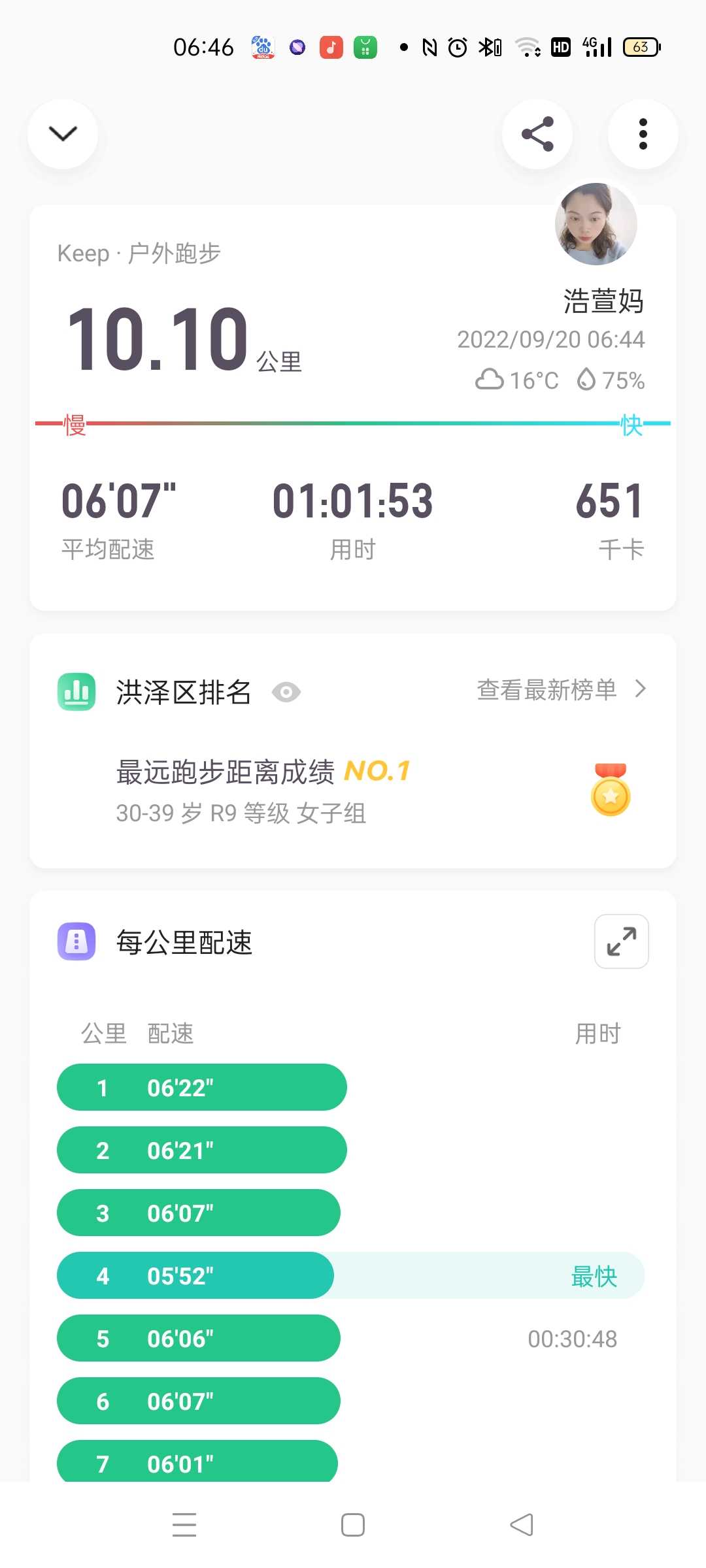The height and width of the screenshot is (1568, 706).
Task: Share this running record
Action: tap(537, 134)
